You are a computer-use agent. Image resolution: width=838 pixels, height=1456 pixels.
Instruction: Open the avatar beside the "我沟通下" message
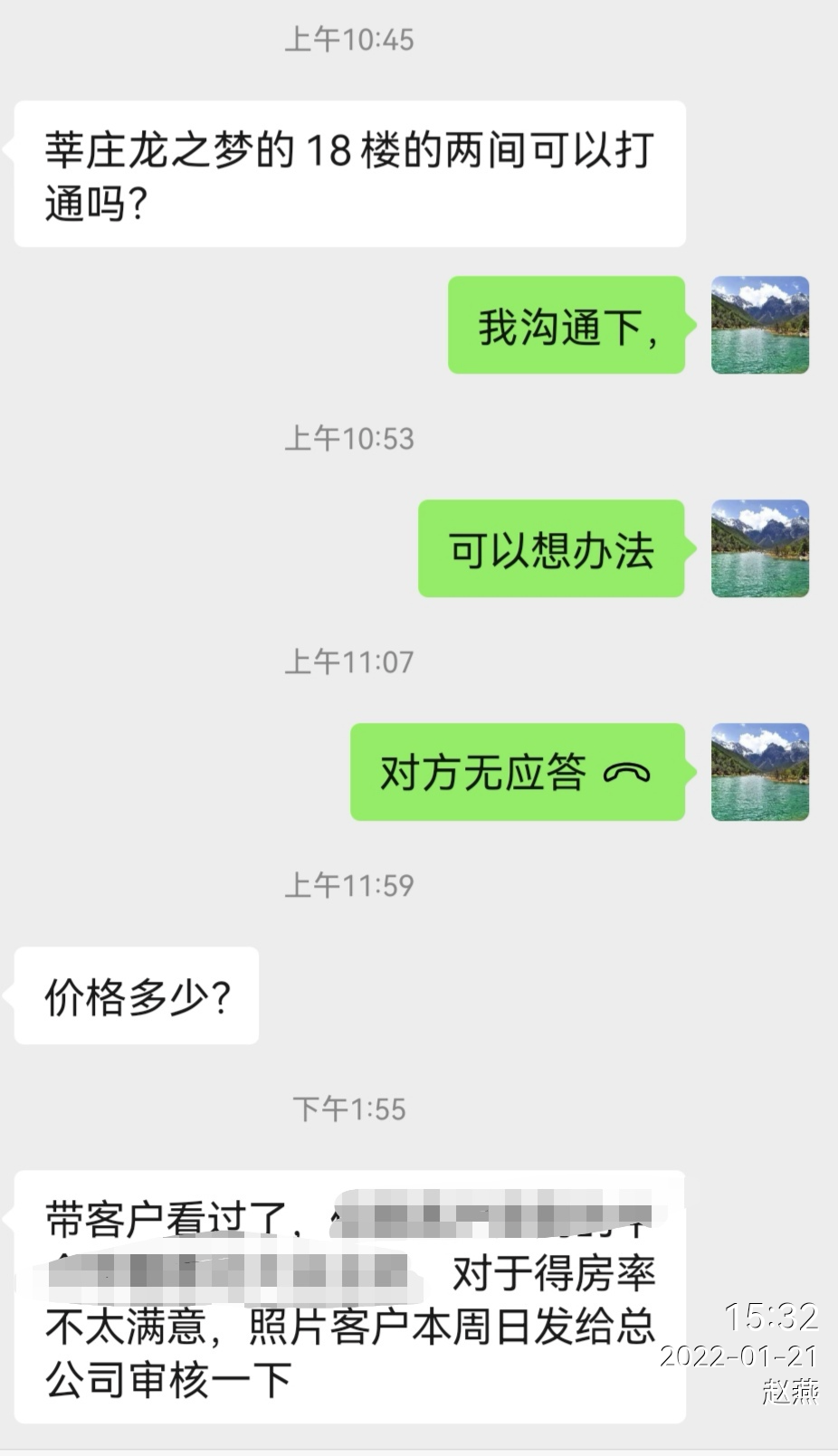coord(759,325)
